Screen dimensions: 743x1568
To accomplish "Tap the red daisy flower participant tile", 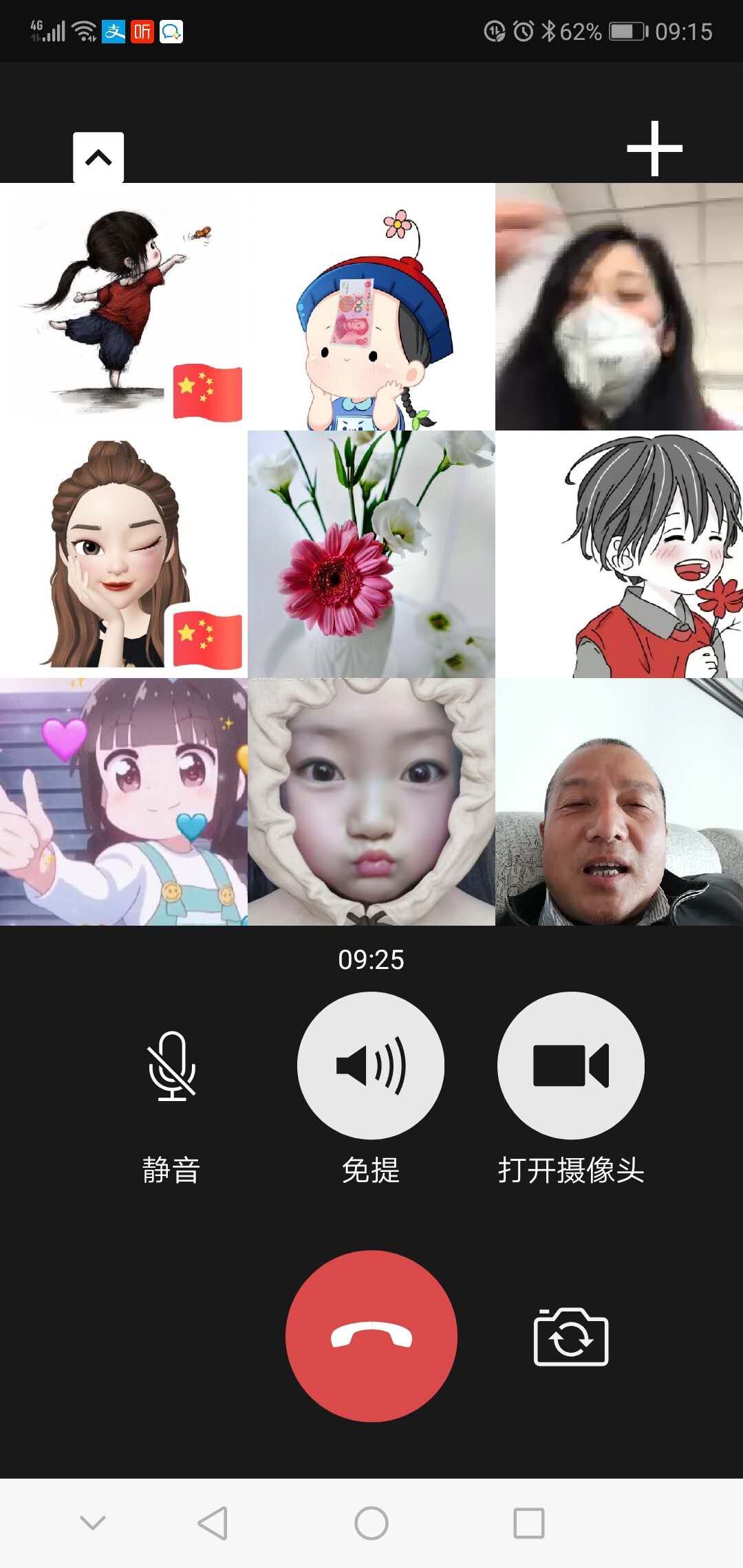I will pyautogui.click(x=371, y=554).
